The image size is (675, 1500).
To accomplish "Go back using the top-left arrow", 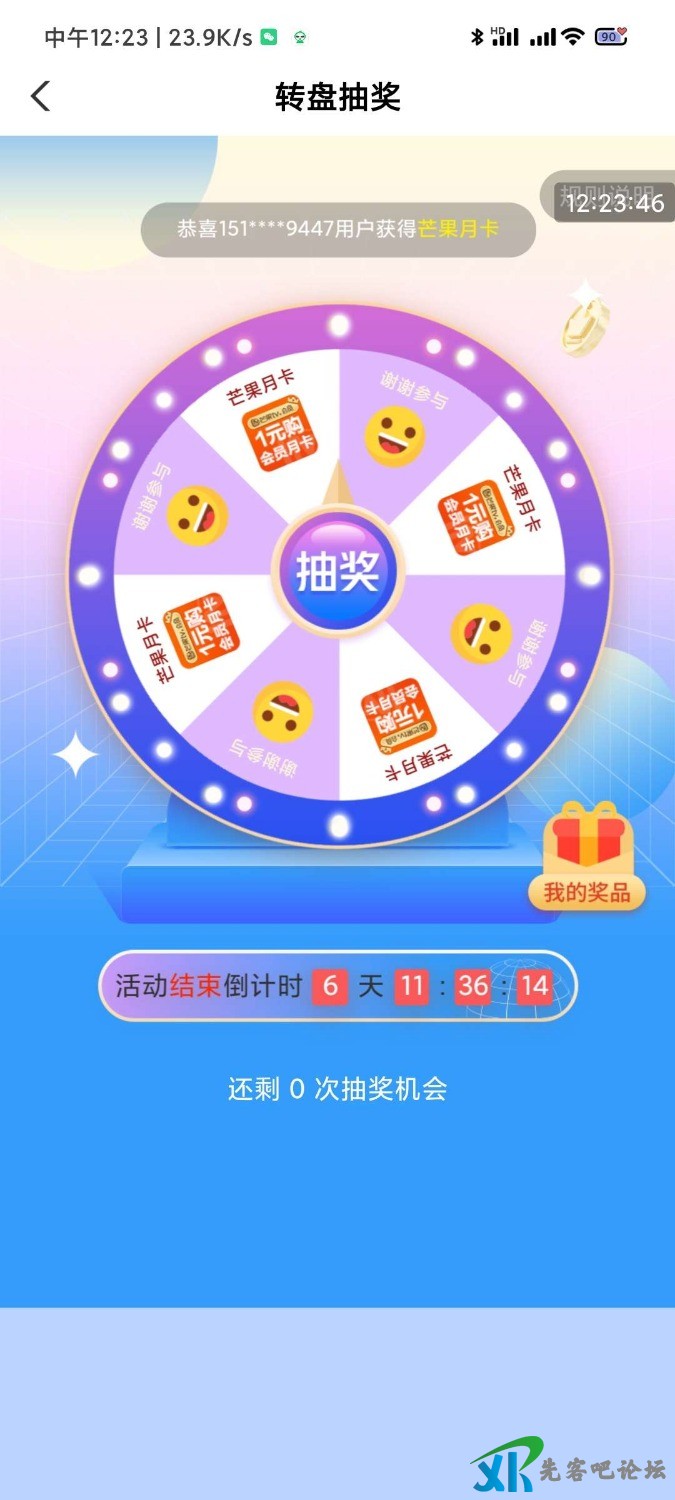I will tap(40, 96).
